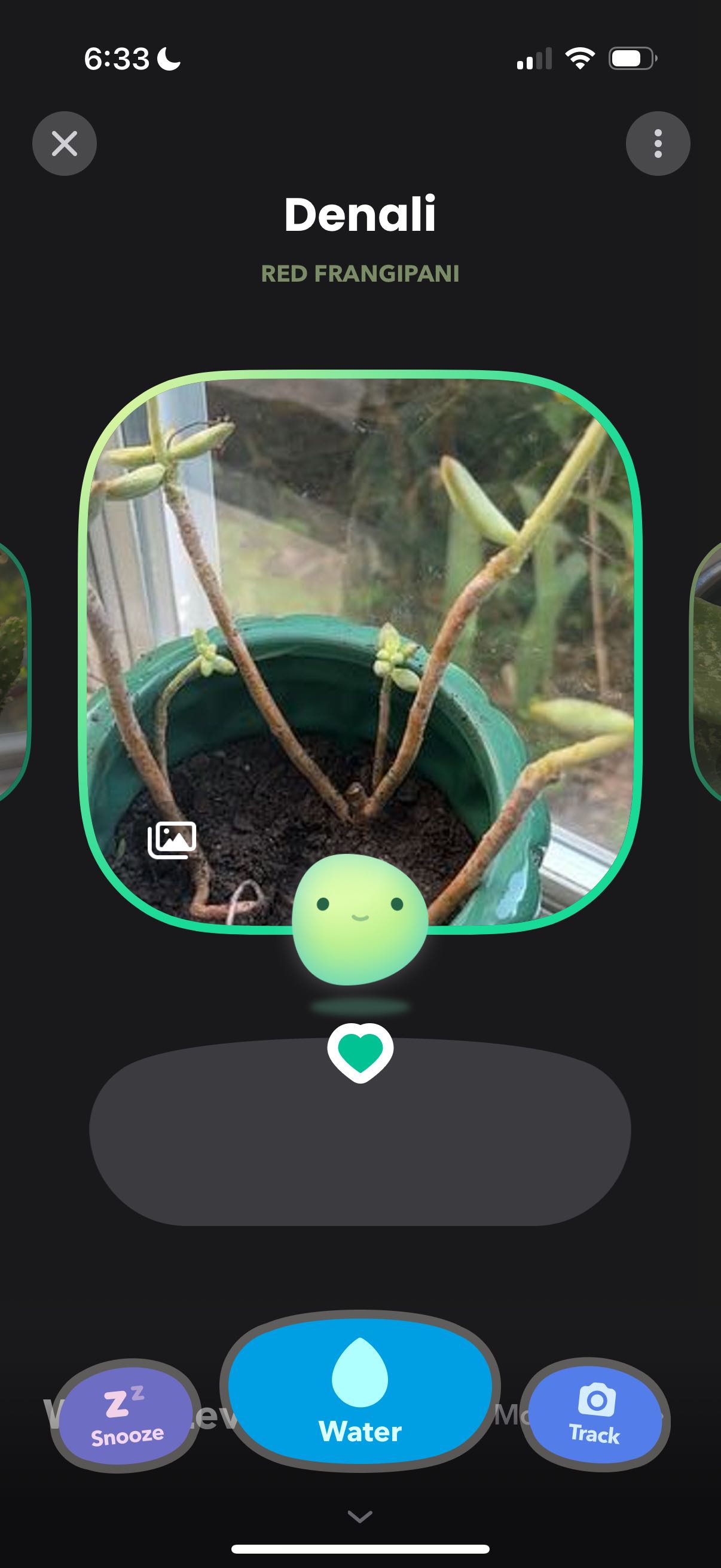Screen dimensions: 721x1568
Task: Tap the green heart health indicator
Action: click(360, 1053)
